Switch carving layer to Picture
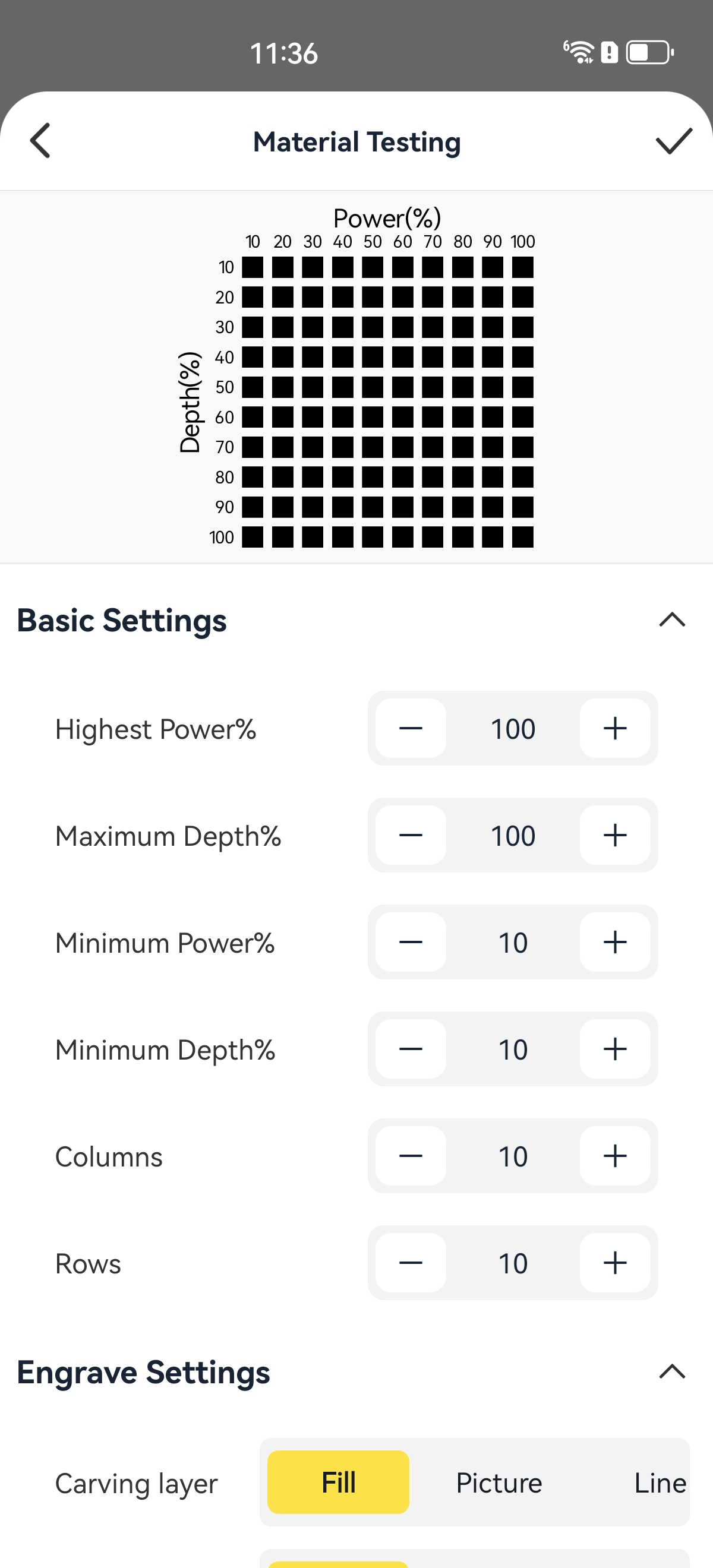This screenshot has height=1568, width=713. [499, 1482]
